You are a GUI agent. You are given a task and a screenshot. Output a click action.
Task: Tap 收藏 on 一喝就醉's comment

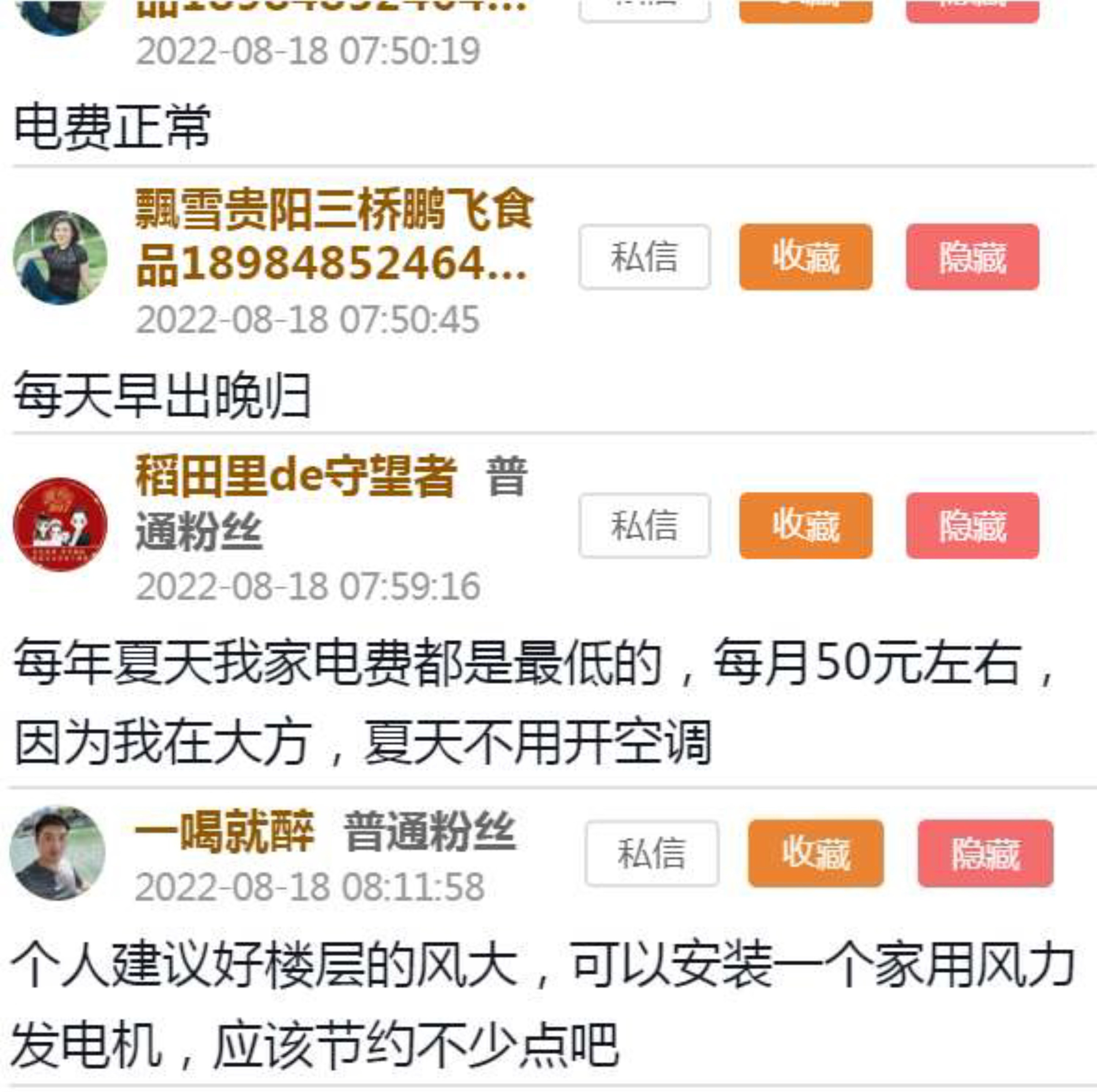click(x=815, y=853)
